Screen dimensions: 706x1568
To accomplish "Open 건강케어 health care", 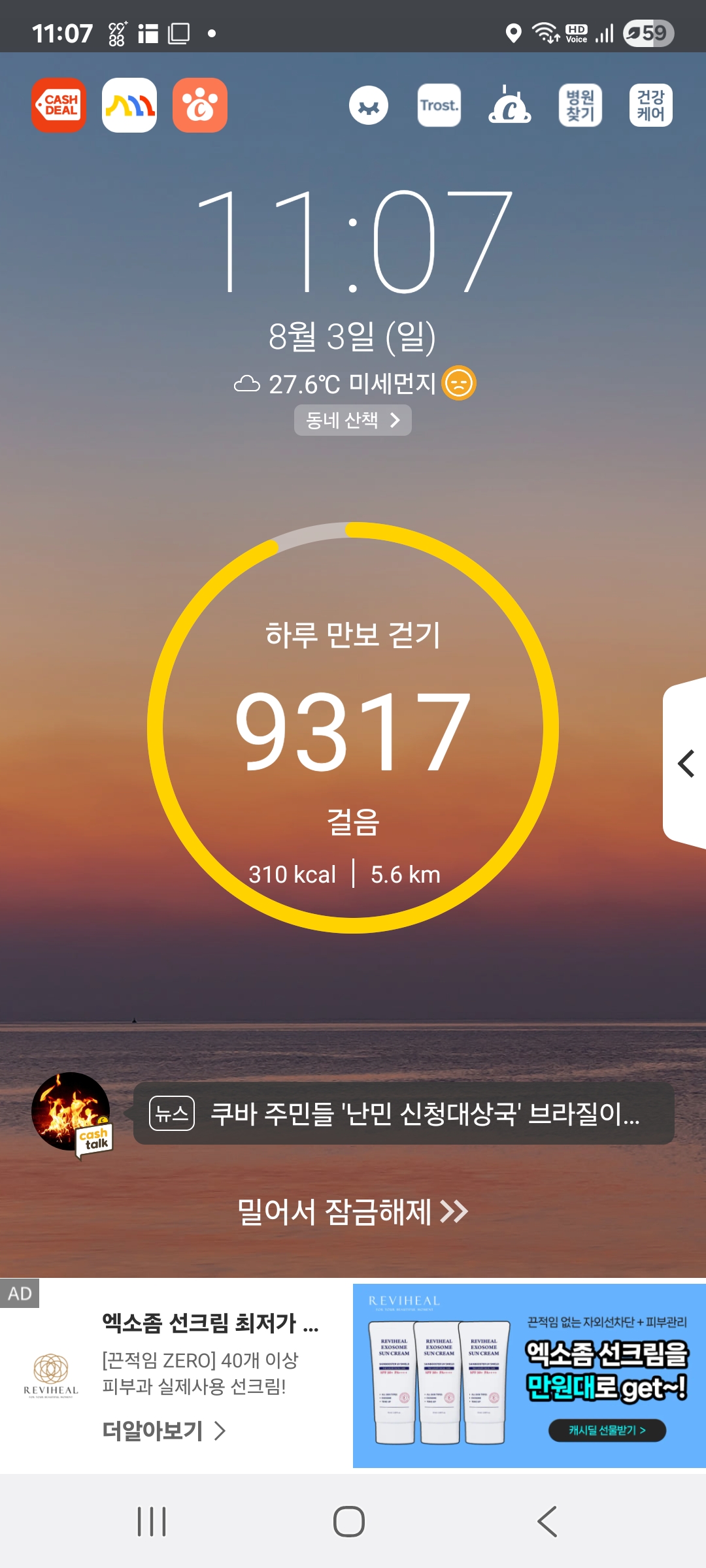I will pos(651,105).
